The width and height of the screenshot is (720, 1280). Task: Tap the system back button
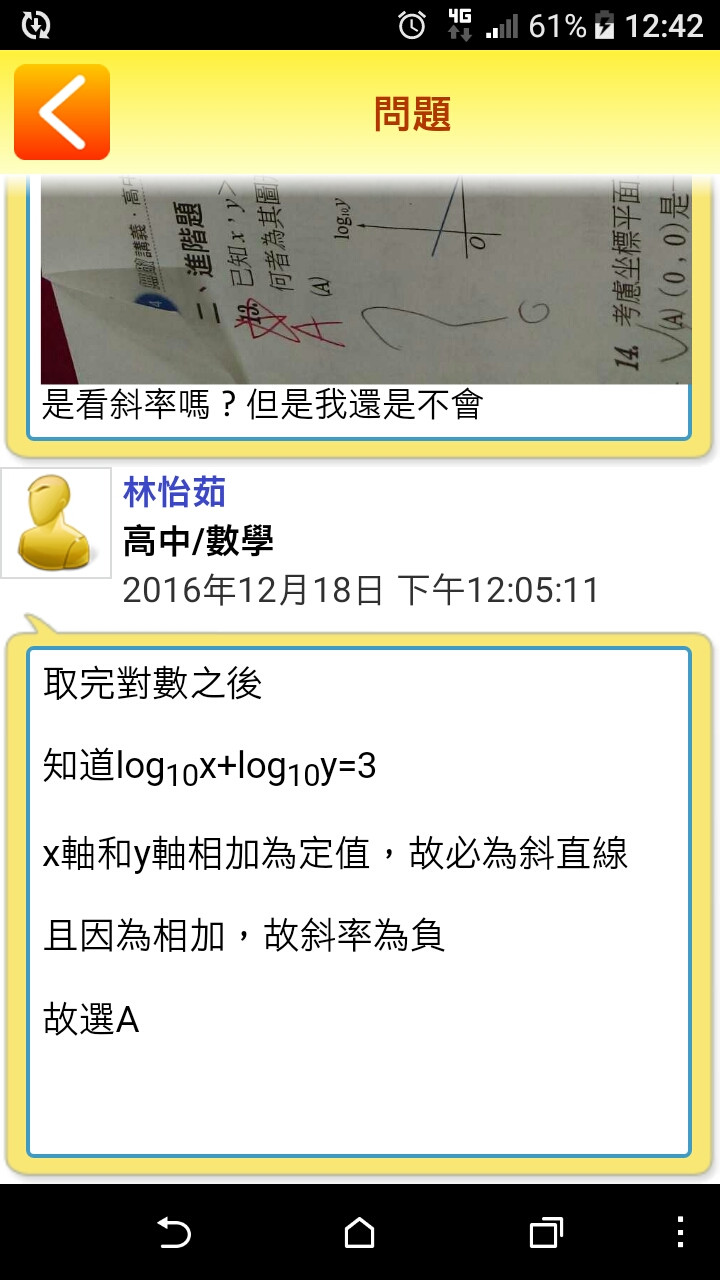pyautogui.click(x=174, y=1233)
